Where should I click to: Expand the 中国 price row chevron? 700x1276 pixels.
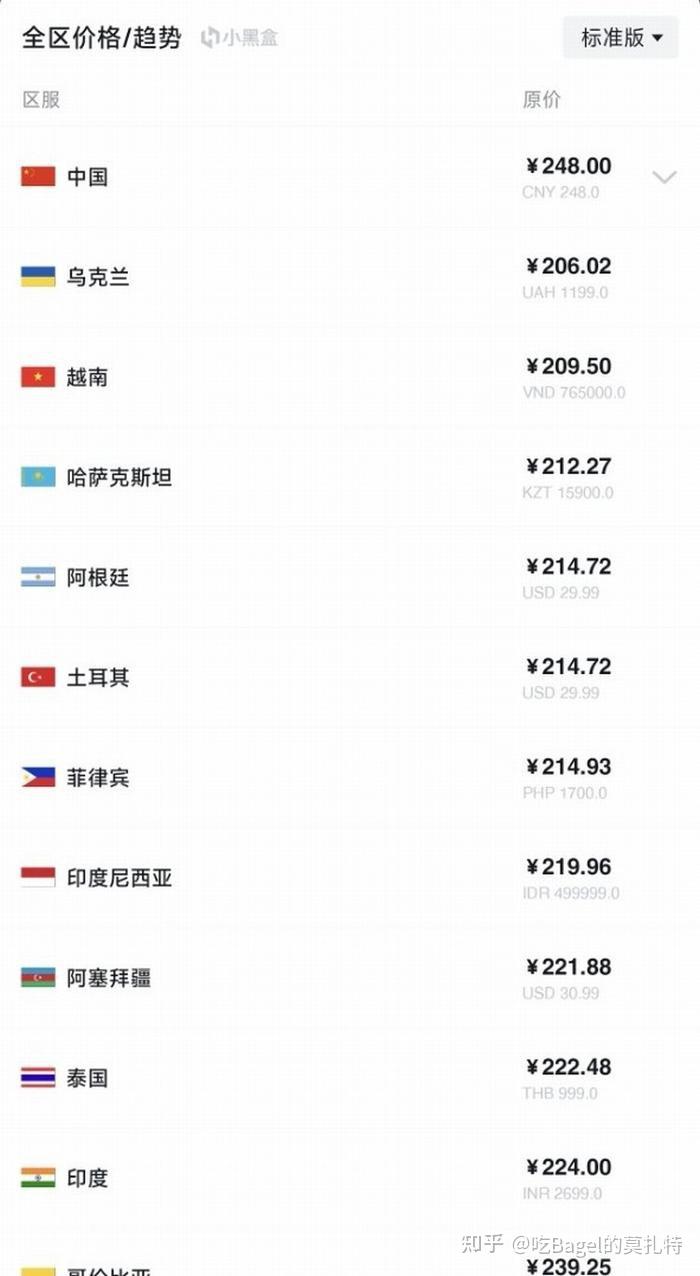[664, 178]
